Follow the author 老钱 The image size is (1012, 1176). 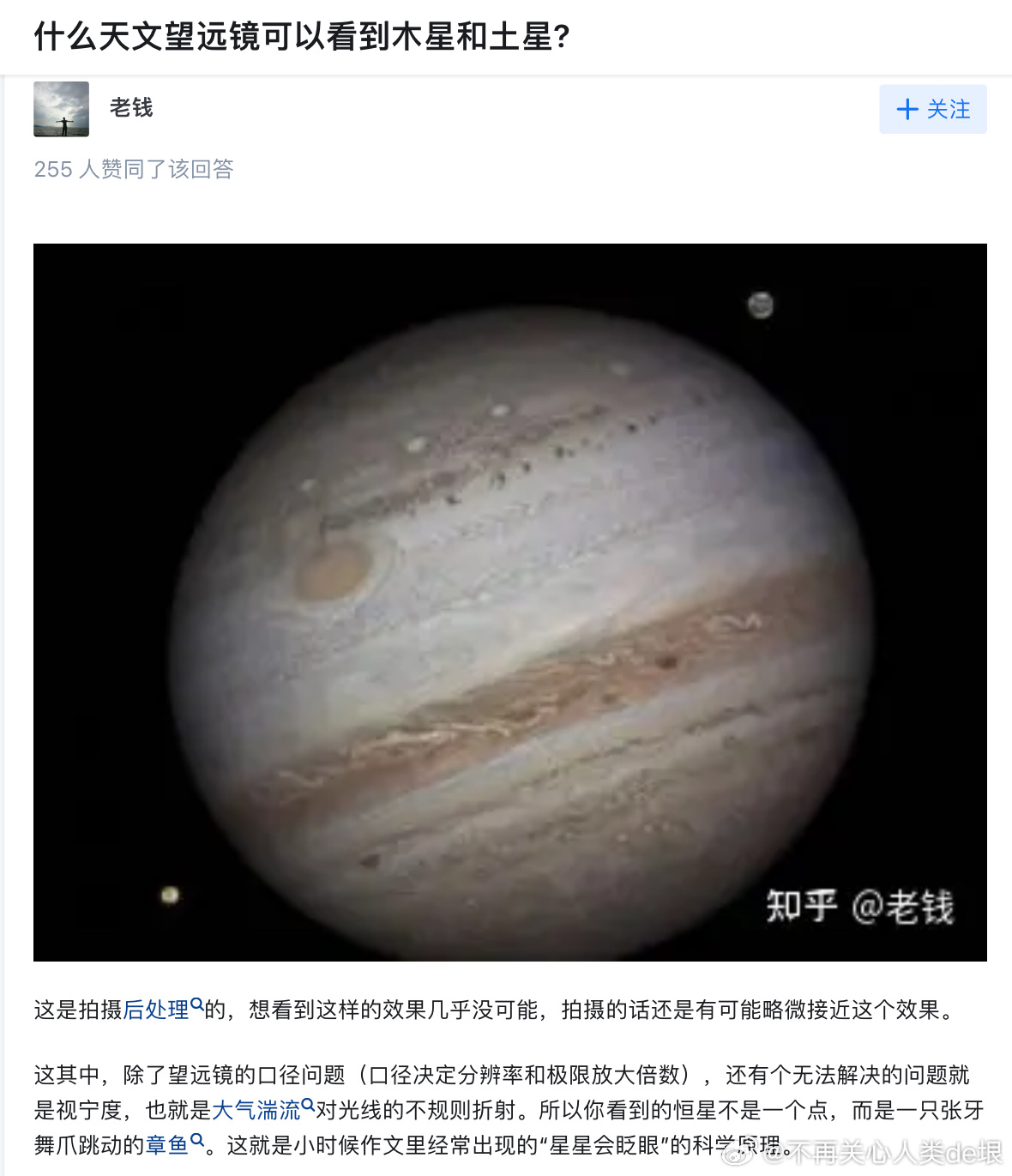coord(932,109)
